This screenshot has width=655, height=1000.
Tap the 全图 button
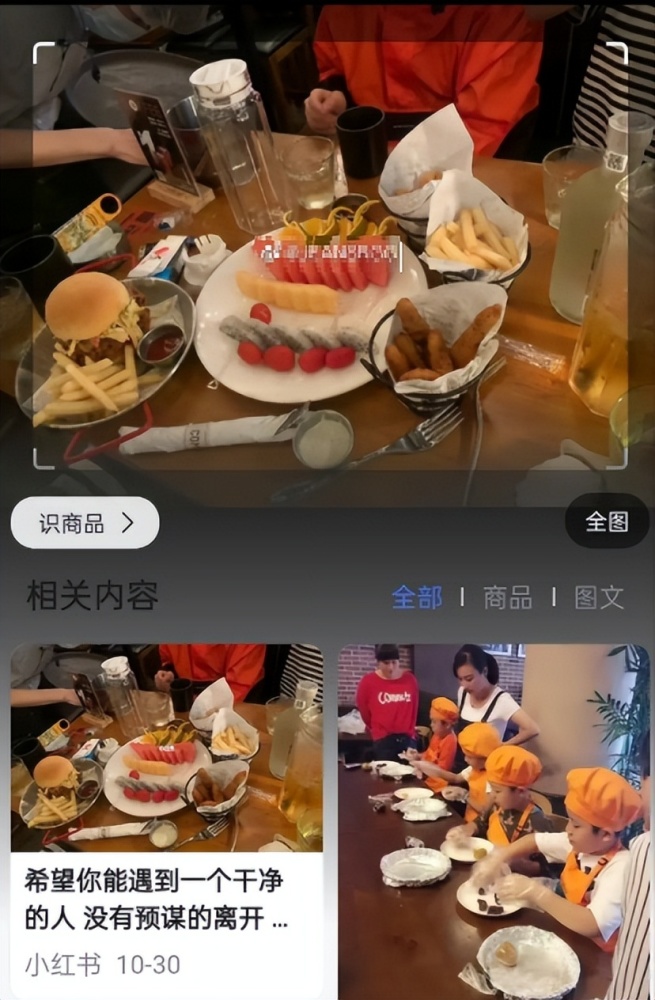pos(607,521)
